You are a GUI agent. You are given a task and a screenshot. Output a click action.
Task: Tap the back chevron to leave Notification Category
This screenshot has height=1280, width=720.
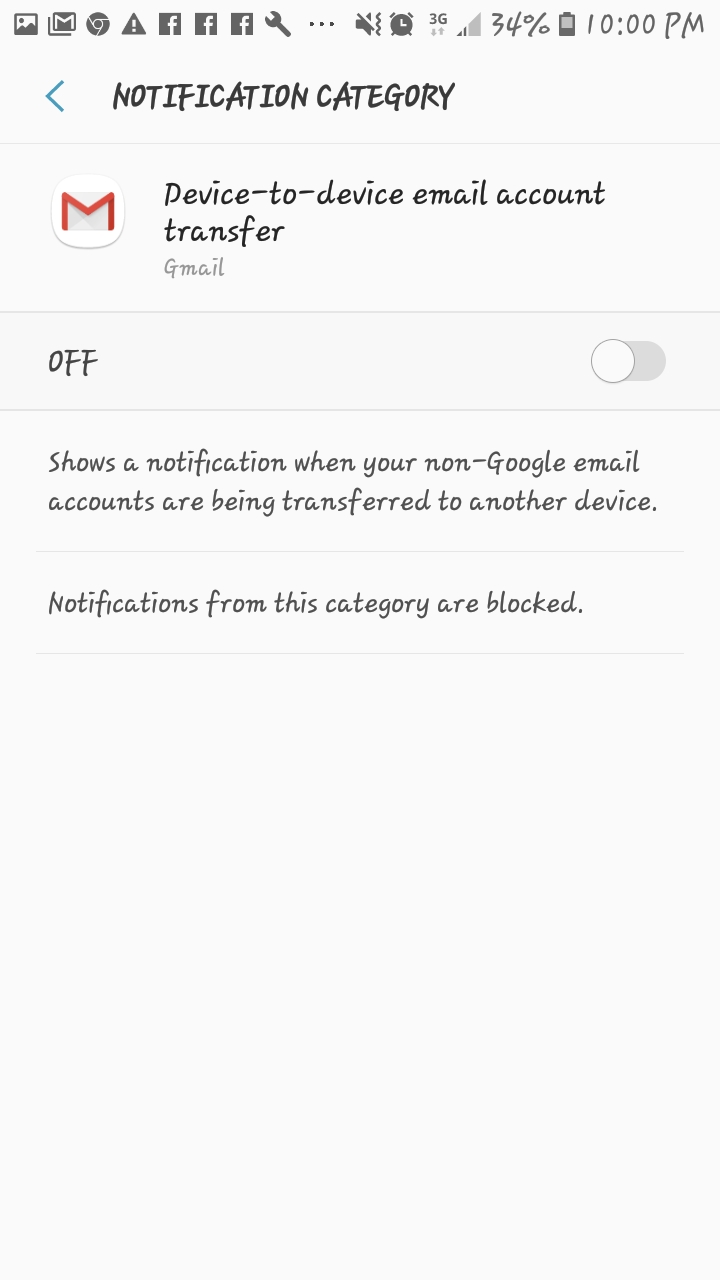tap(55, 96)
